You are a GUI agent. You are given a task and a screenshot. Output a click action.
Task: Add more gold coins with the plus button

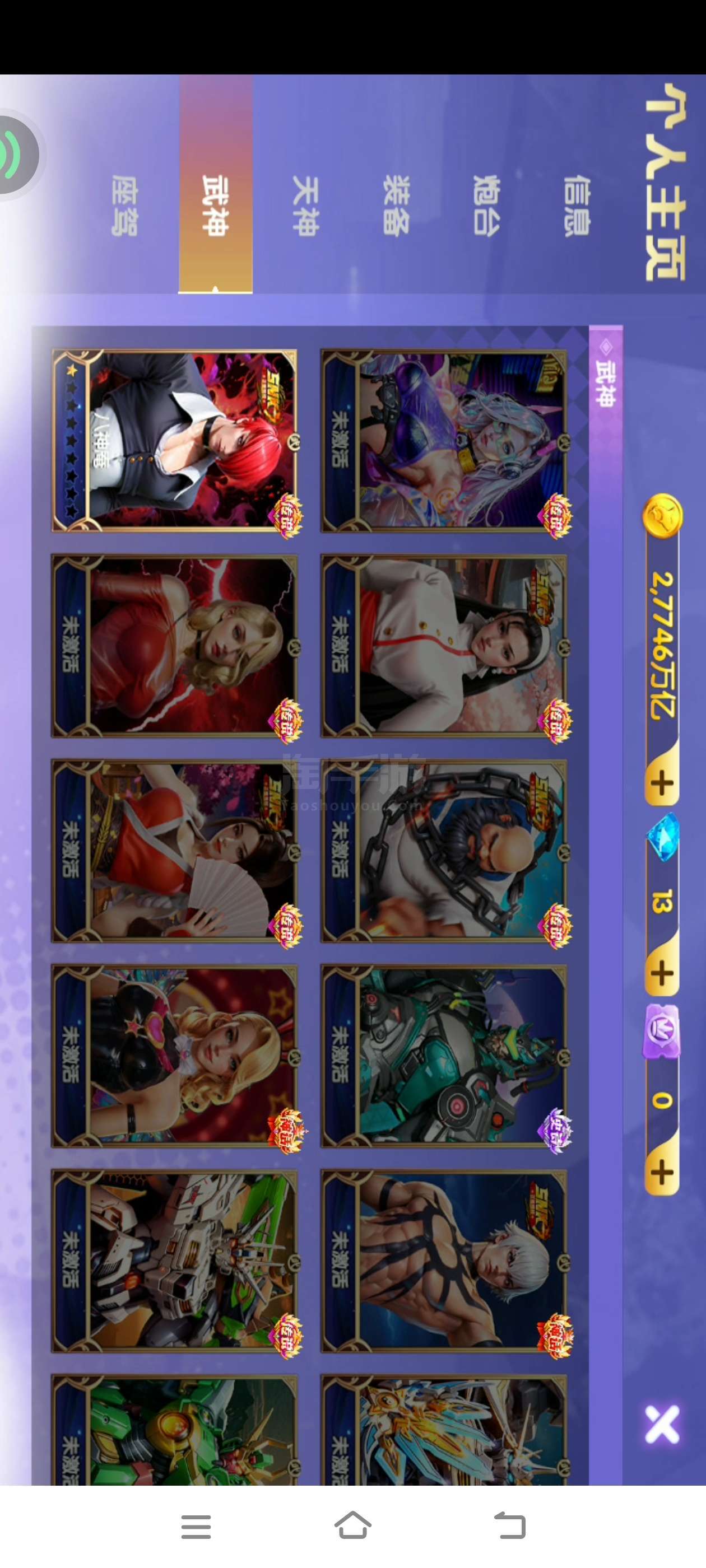coord(662,783)
